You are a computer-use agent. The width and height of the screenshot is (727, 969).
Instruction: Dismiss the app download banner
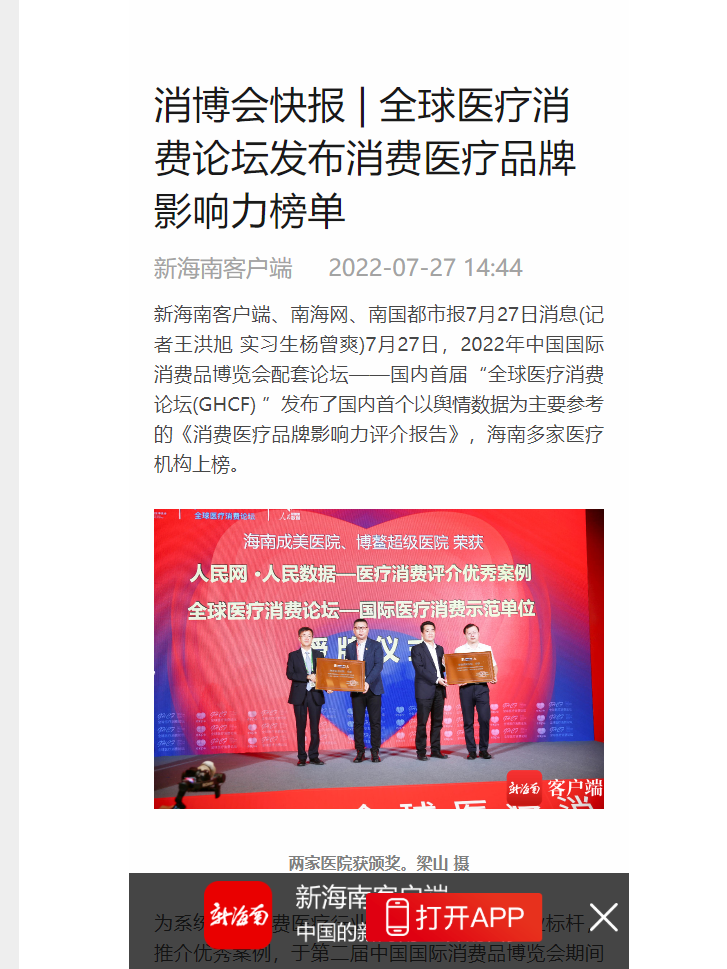[603, 918]
